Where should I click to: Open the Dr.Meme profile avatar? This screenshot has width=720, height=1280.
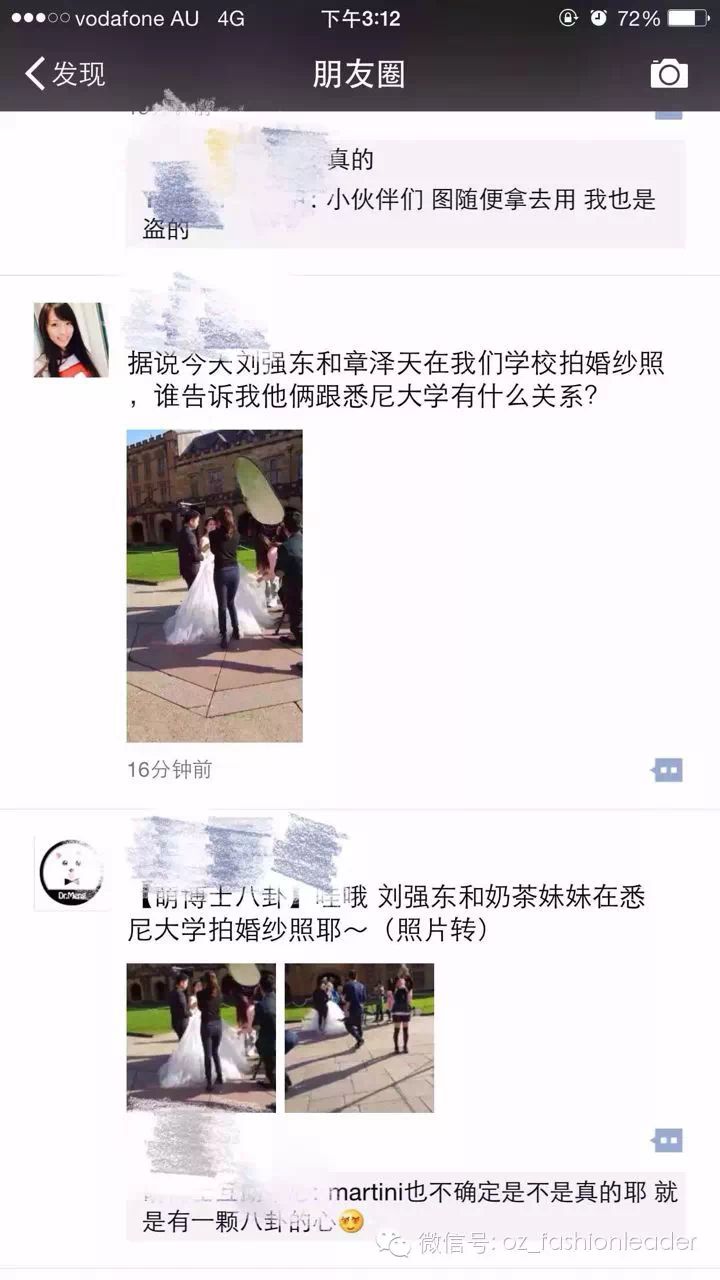(x=71, y=873)
